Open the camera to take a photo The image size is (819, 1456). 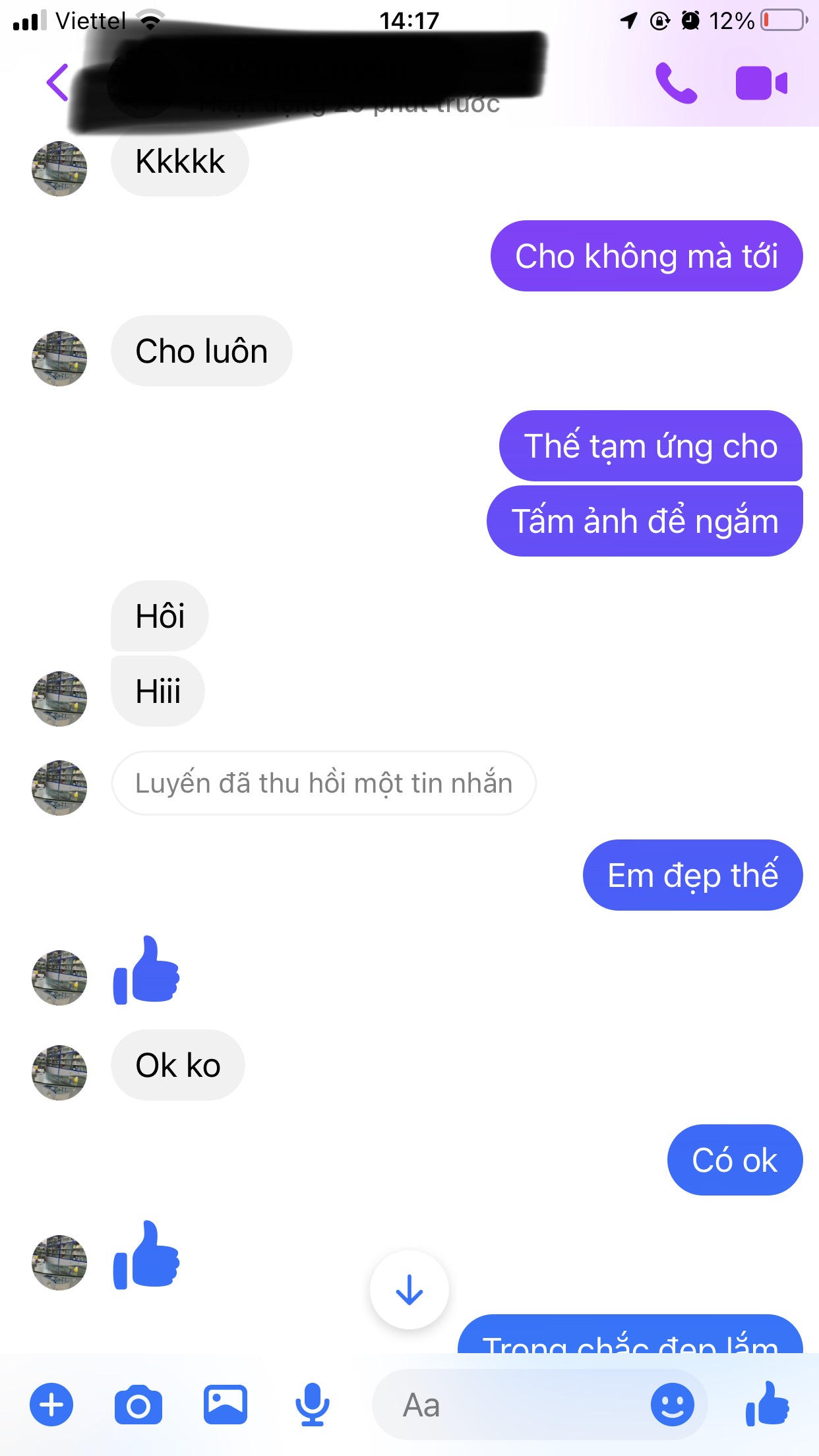click(x=138, y=1405)
